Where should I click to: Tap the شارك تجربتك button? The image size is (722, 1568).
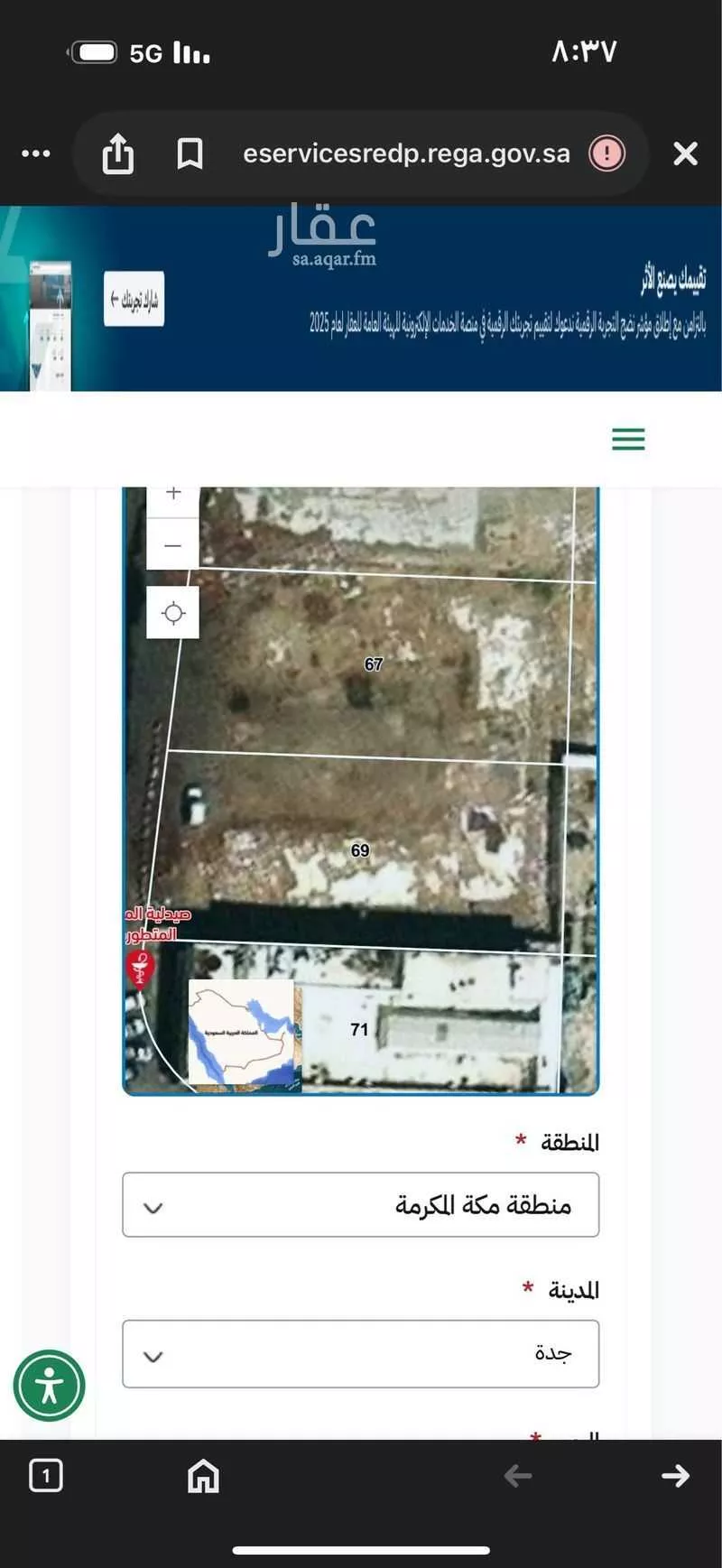point(134,299)
